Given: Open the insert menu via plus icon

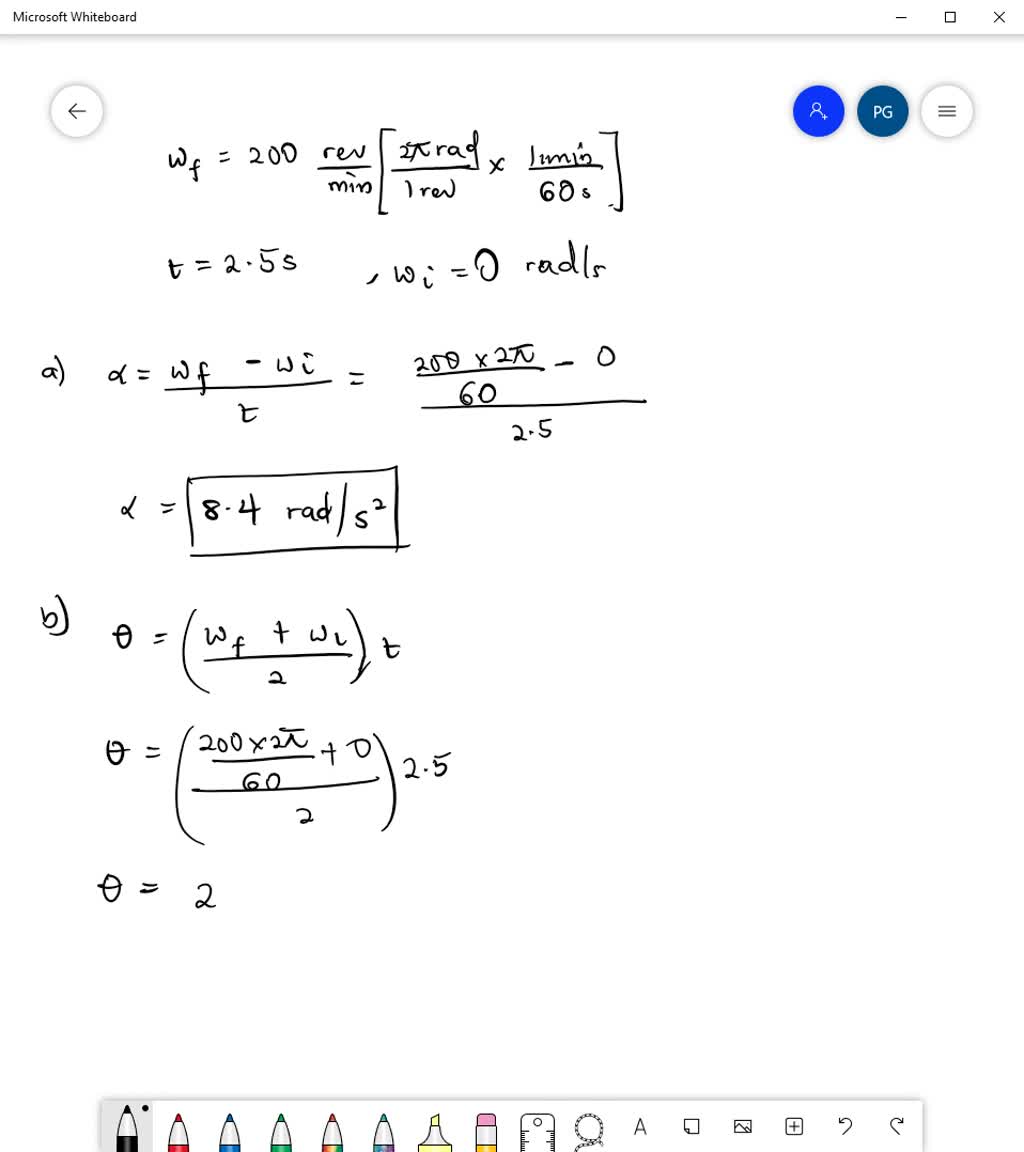Looking at the screenshot, I should 793,1126.
